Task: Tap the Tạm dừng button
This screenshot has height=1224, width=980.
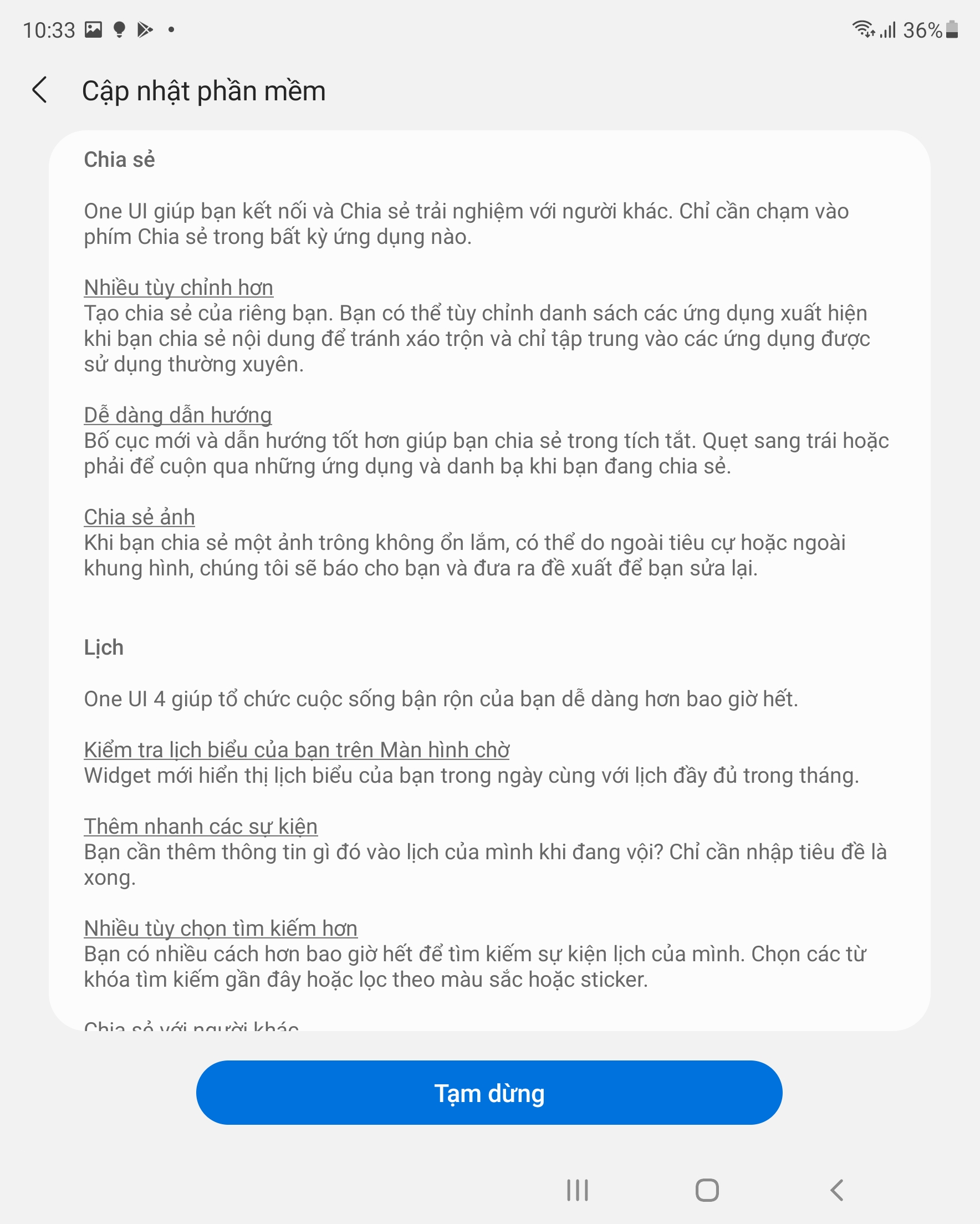Action: click(489, 1093)
